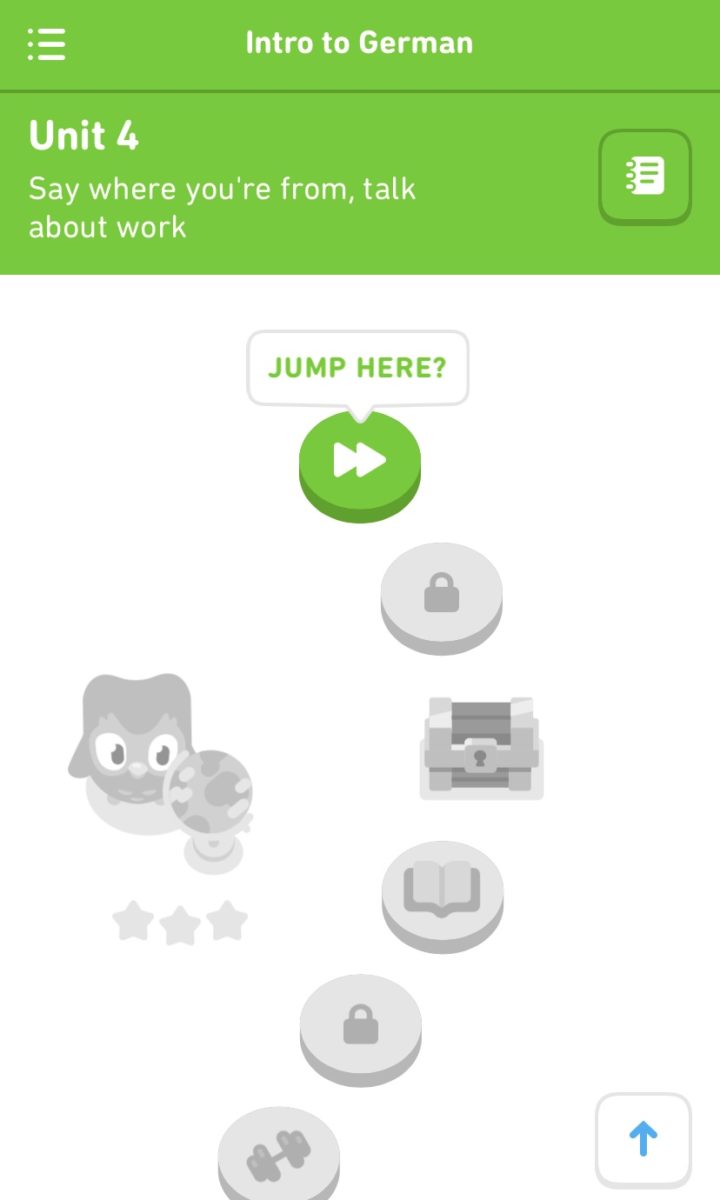Image resolution: width=720 pixels, height=1200 pixels.
Task: Select the middle star under the trophy
Action: click(x=180, y=925)
